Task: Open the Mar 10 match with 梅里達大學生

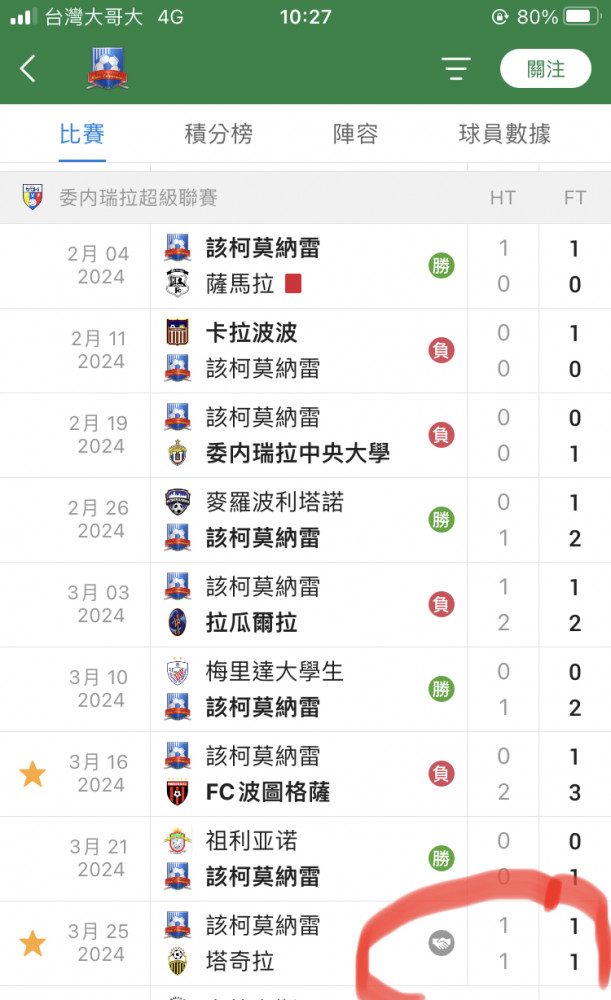Action: click(x=306, y=689)
